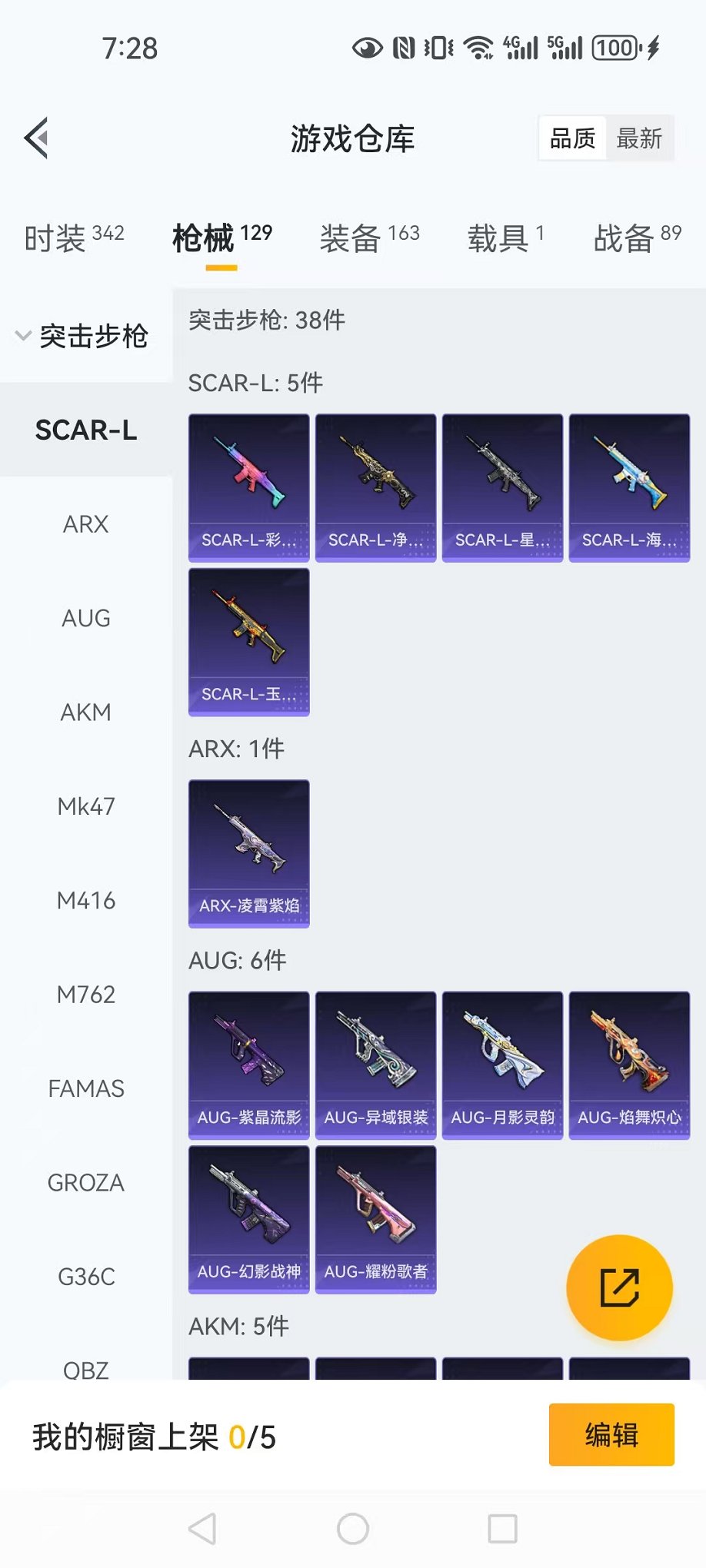Collapse the 突击步枪 category
This screenshot has width=706, height=1568.
[83, 336]
